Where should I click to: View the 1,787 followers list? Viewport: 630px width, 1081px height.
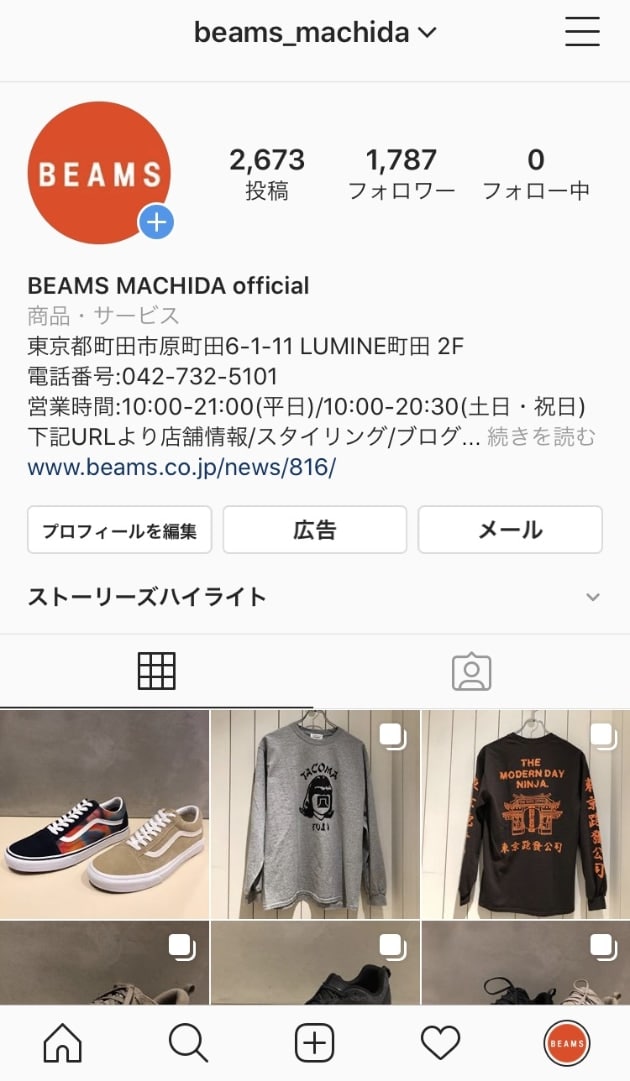401,173
